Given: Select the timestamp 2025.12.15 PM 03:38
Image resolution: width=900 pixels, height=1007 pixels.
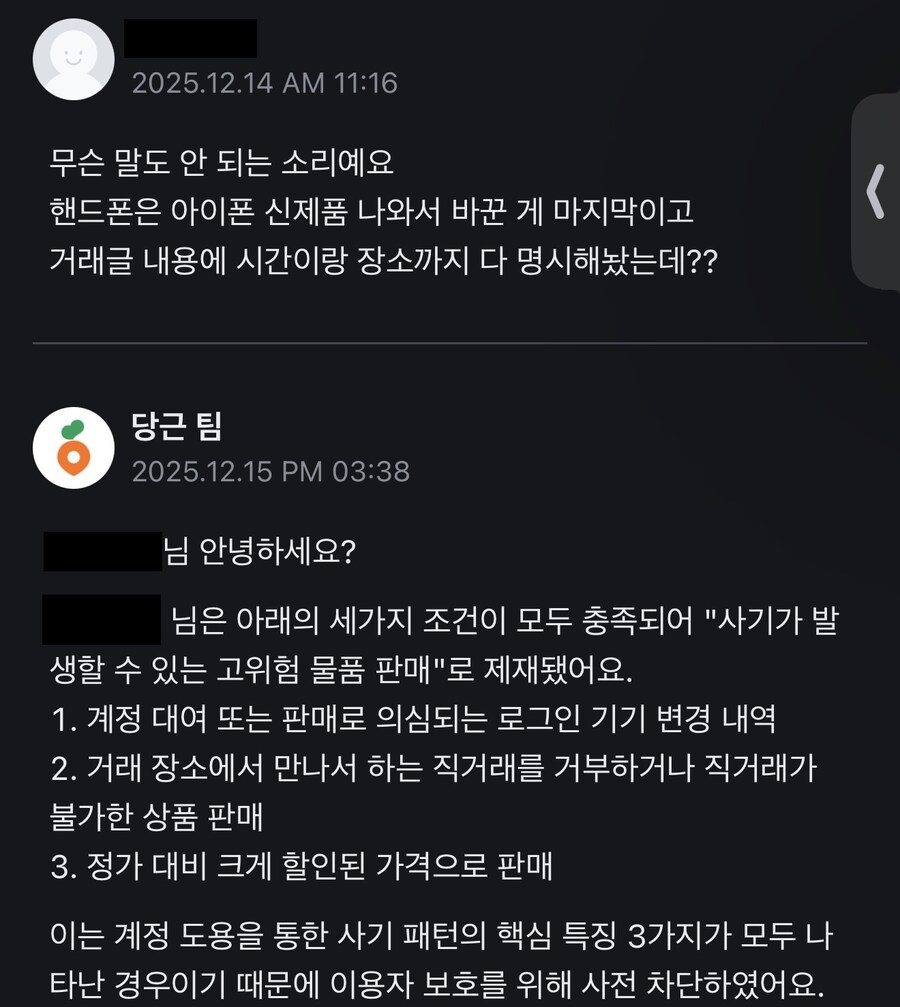Looking at the screenshot, I should coord(265,473).
